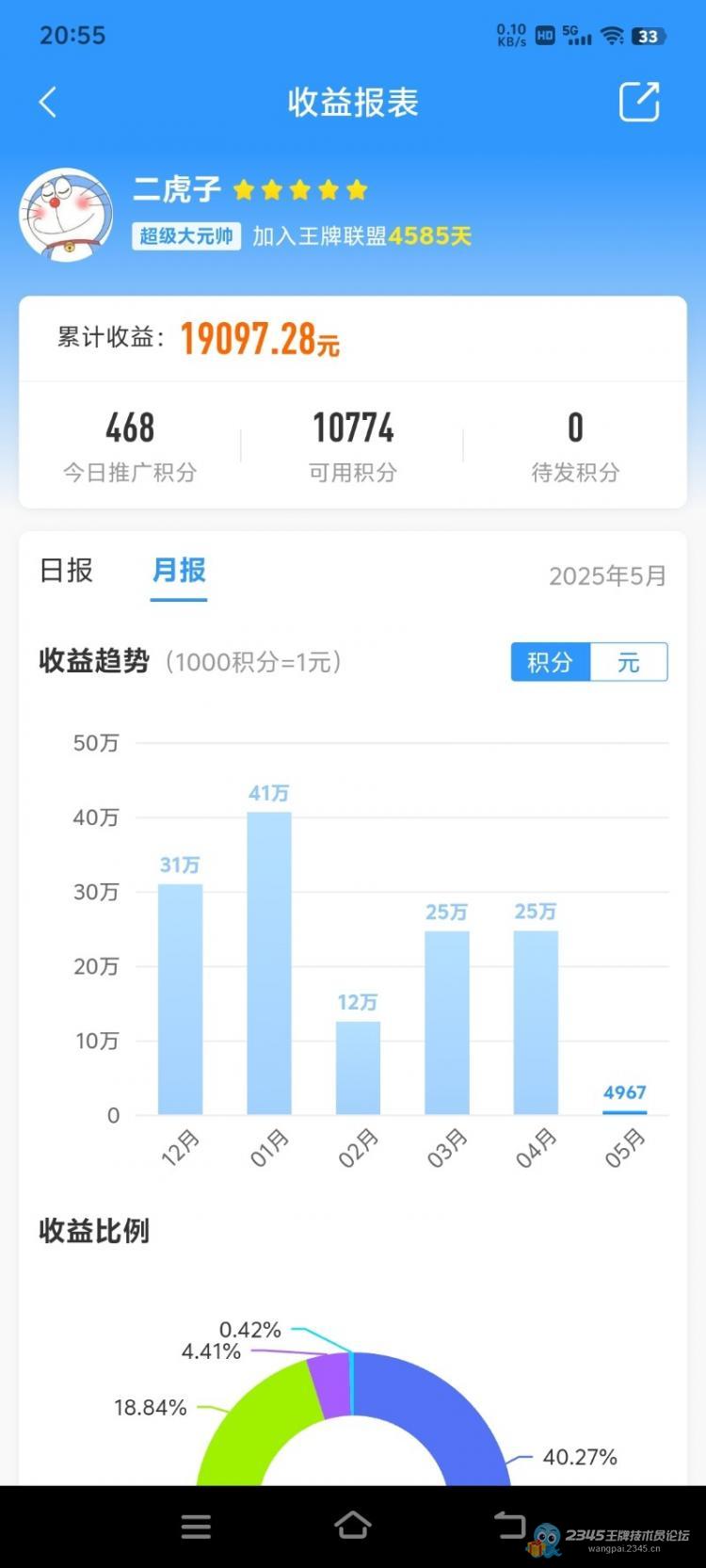Show the trend in 积分
Screen dimensions: 706x1568
point(551,662)
